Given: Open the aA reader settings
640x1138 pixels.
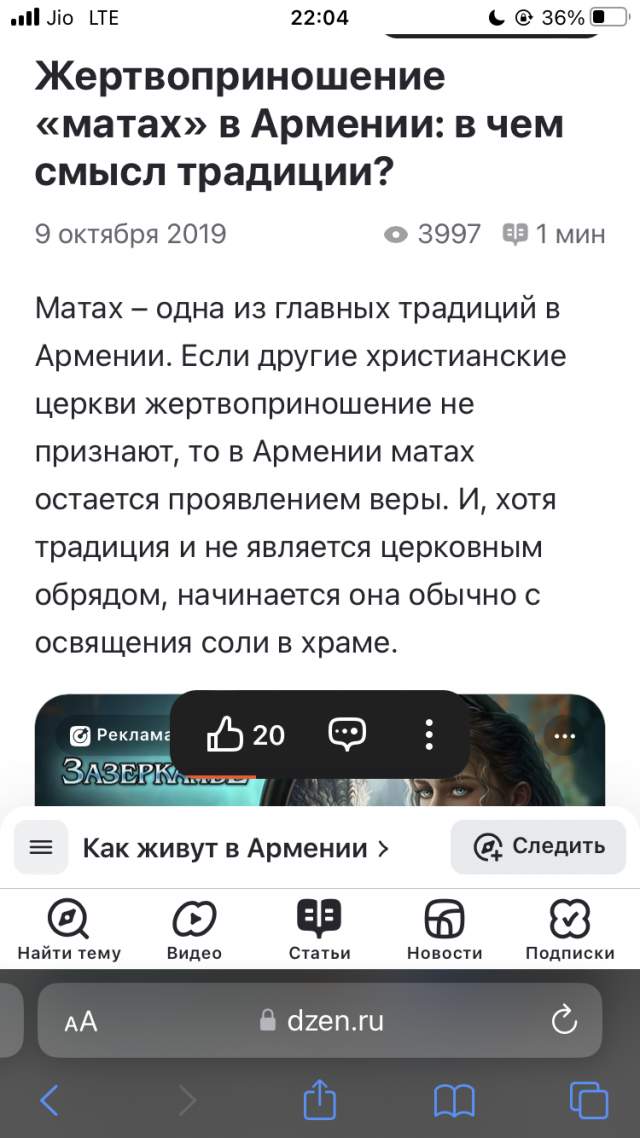Looking at the screenshot, I should coord(81,1021).
